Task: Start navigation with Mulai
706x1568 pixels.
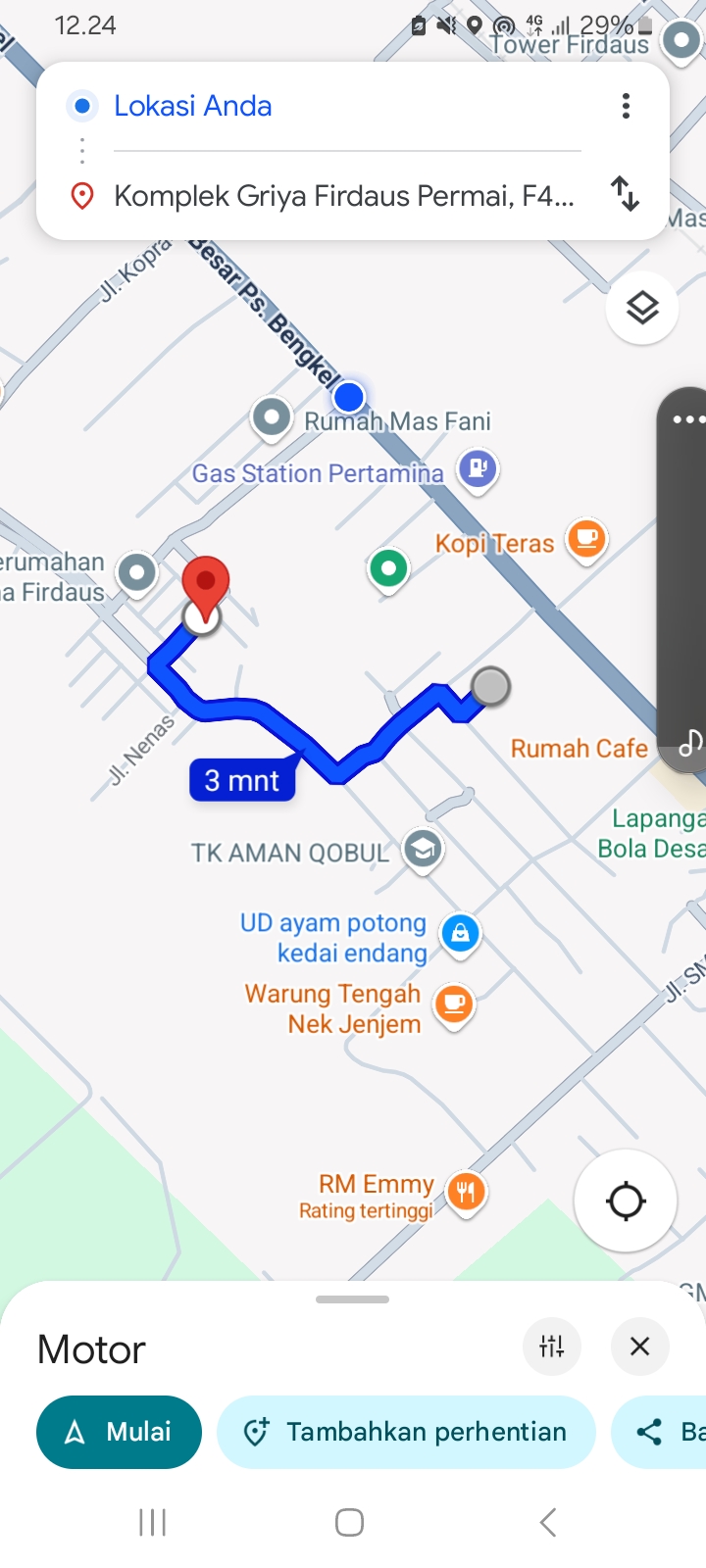Action: coord(119,1432)
